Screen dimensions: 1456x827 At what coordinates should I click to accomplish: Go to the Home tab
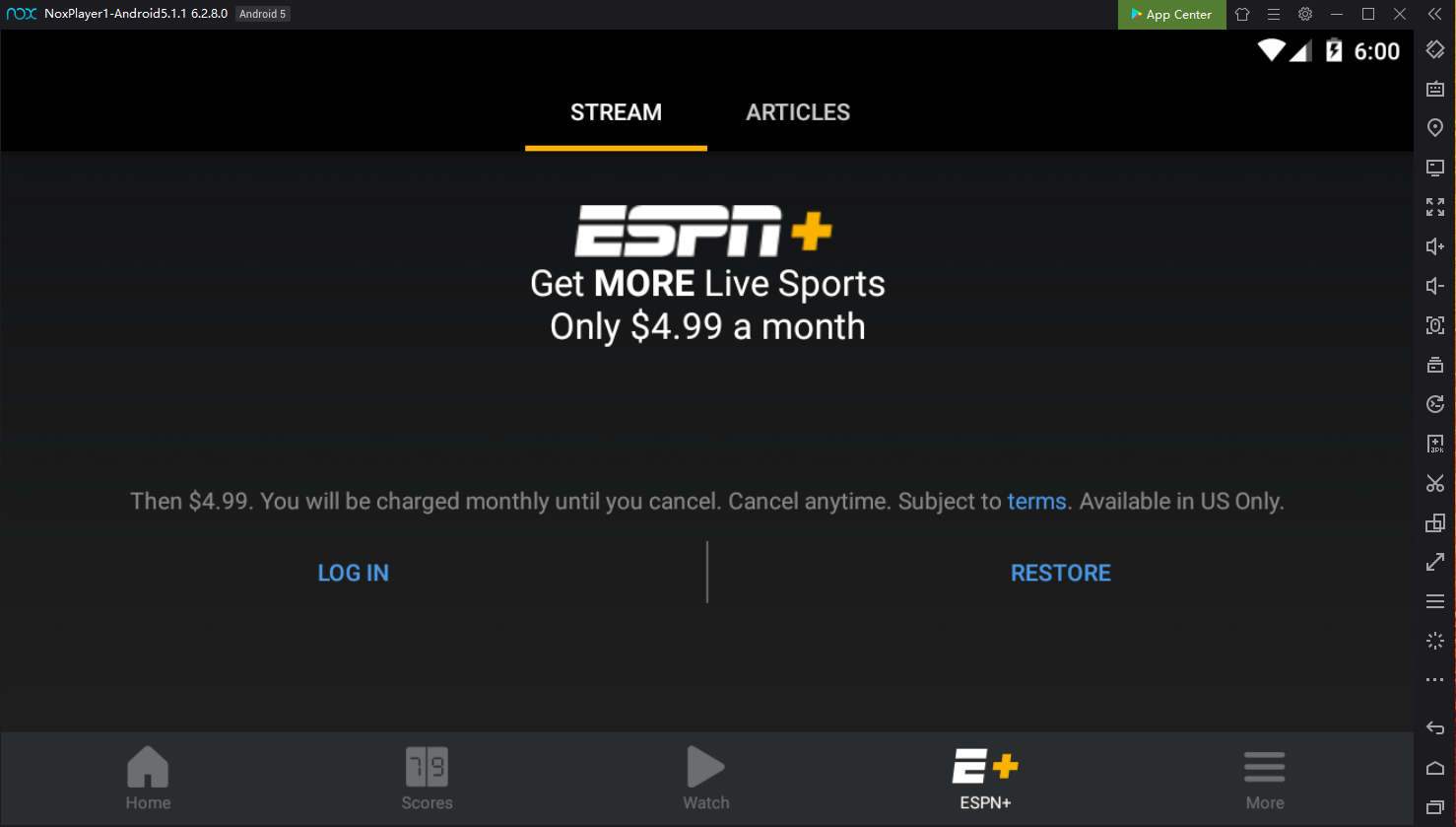[148, 779]
